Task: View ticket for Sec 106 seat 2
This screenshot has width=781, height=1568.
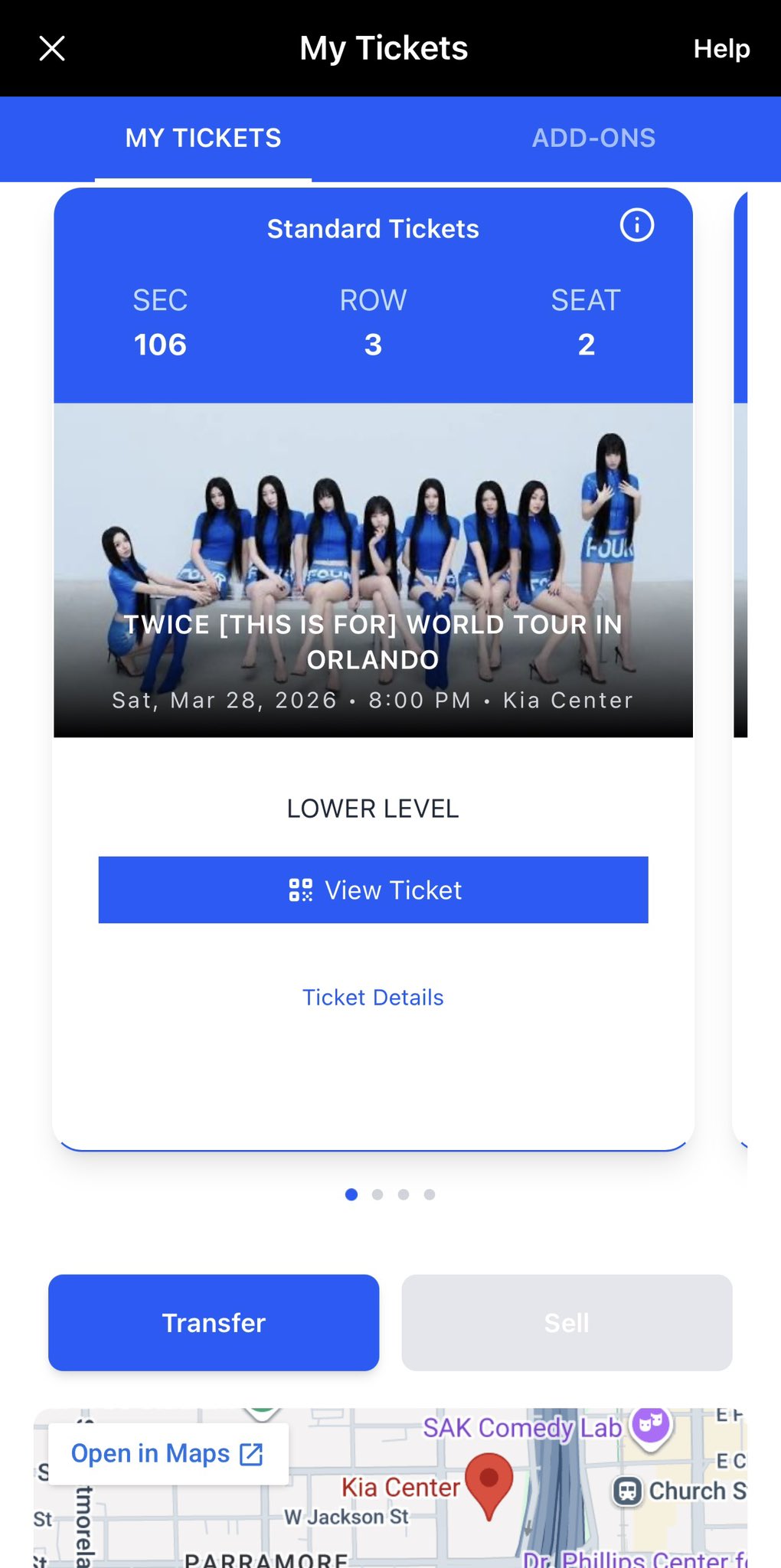Action: [373, 890]
